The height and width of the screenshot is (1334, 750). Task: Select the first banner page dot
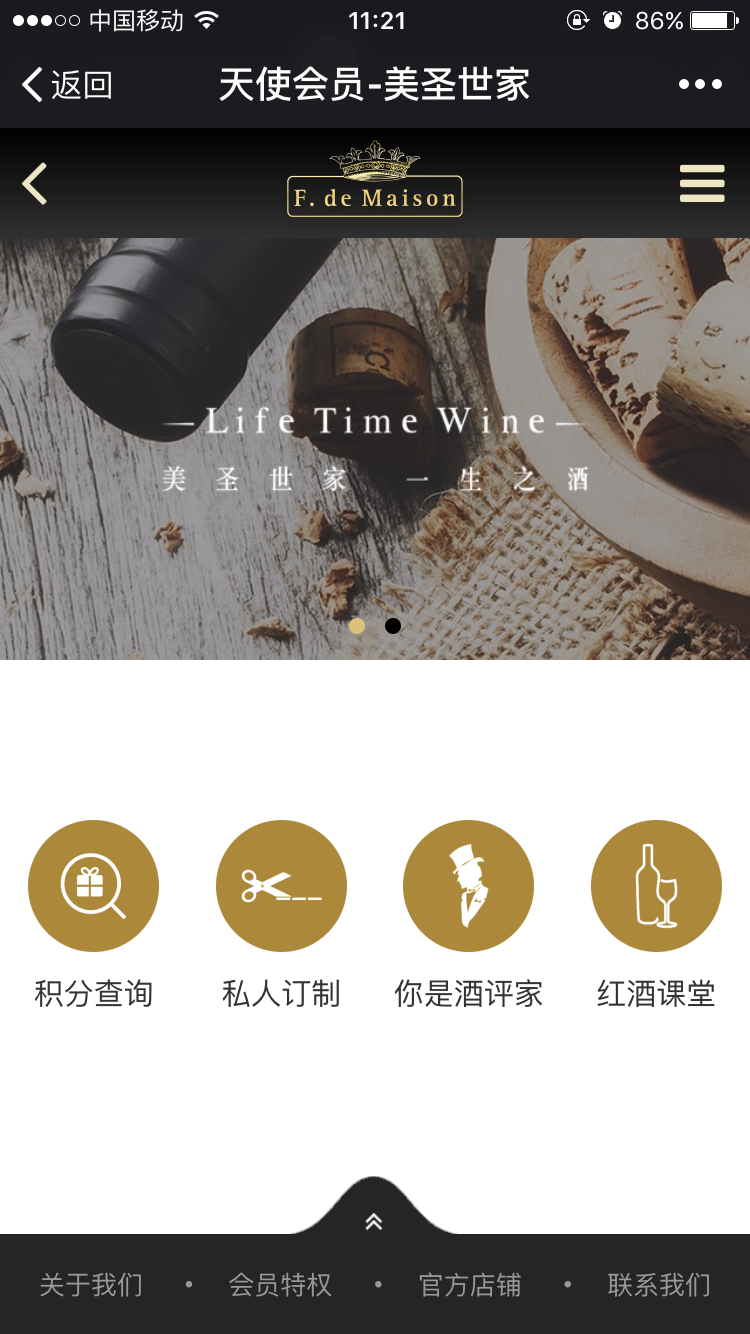[357, 626]
